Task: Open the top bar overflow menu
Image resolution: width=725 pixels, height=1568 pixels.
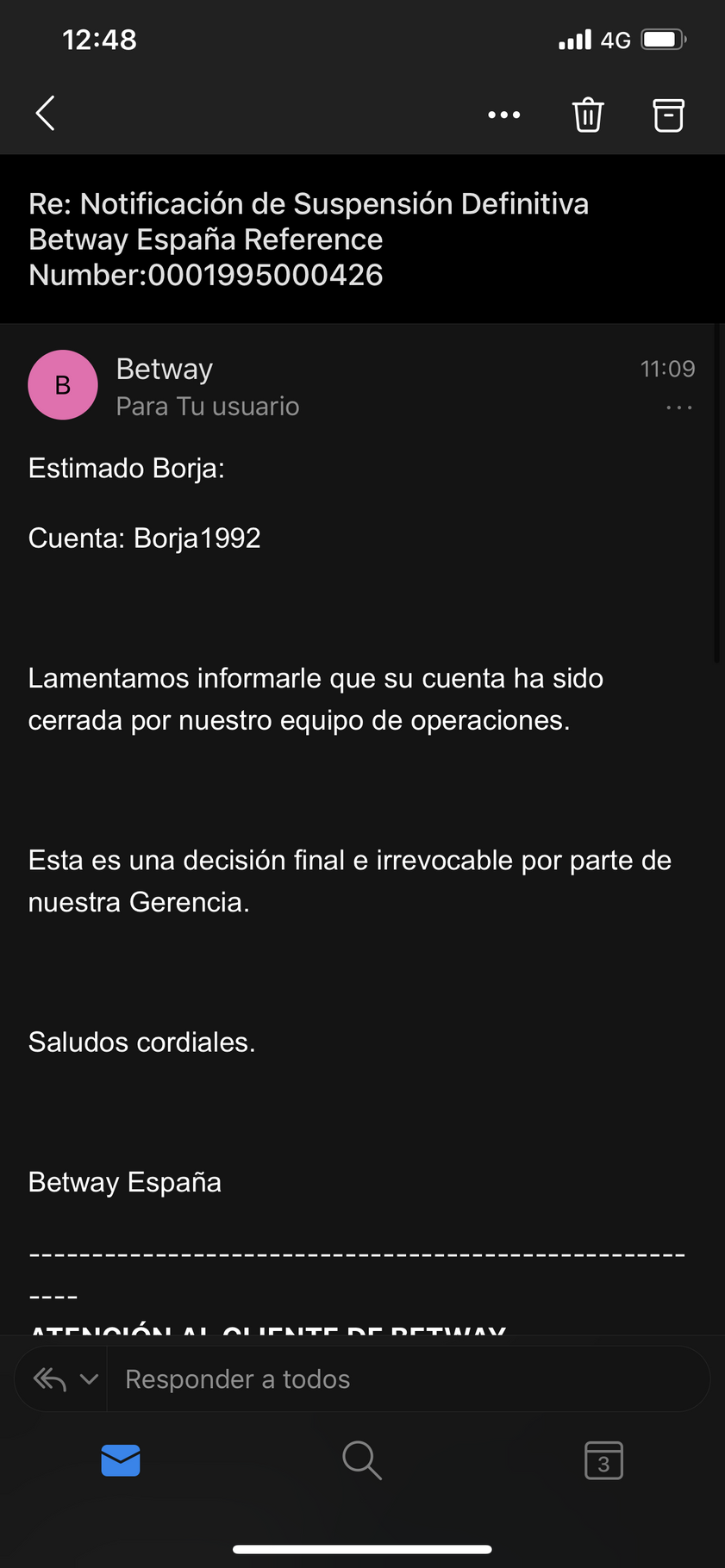Action: 504,115
